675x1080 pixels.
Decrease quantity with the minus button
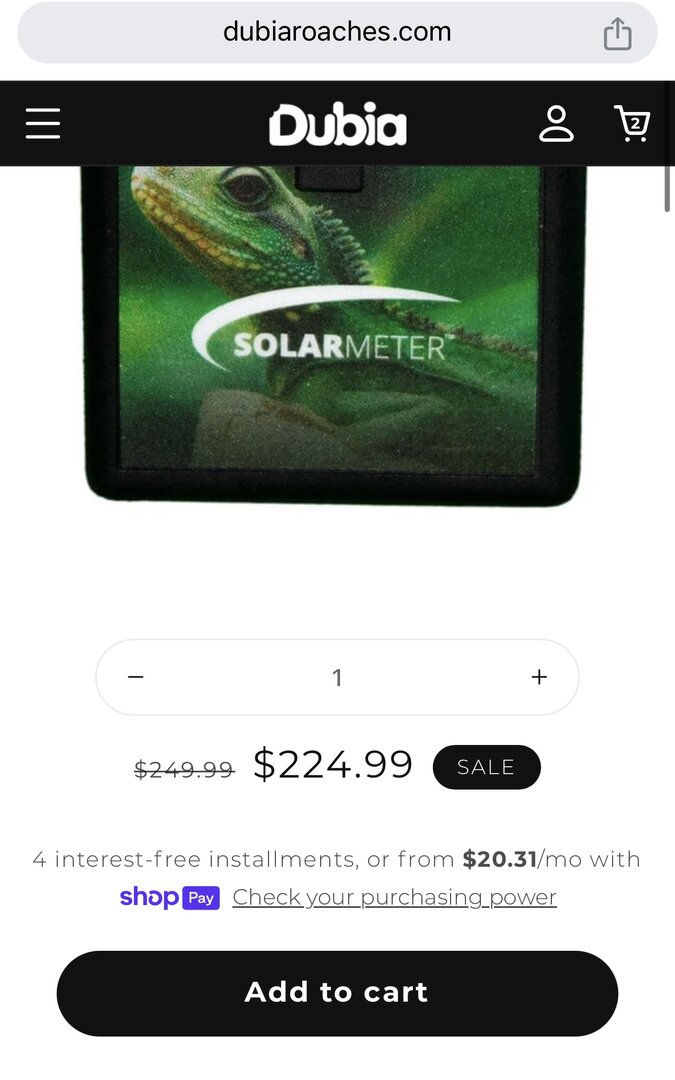(x=136, y=677)
